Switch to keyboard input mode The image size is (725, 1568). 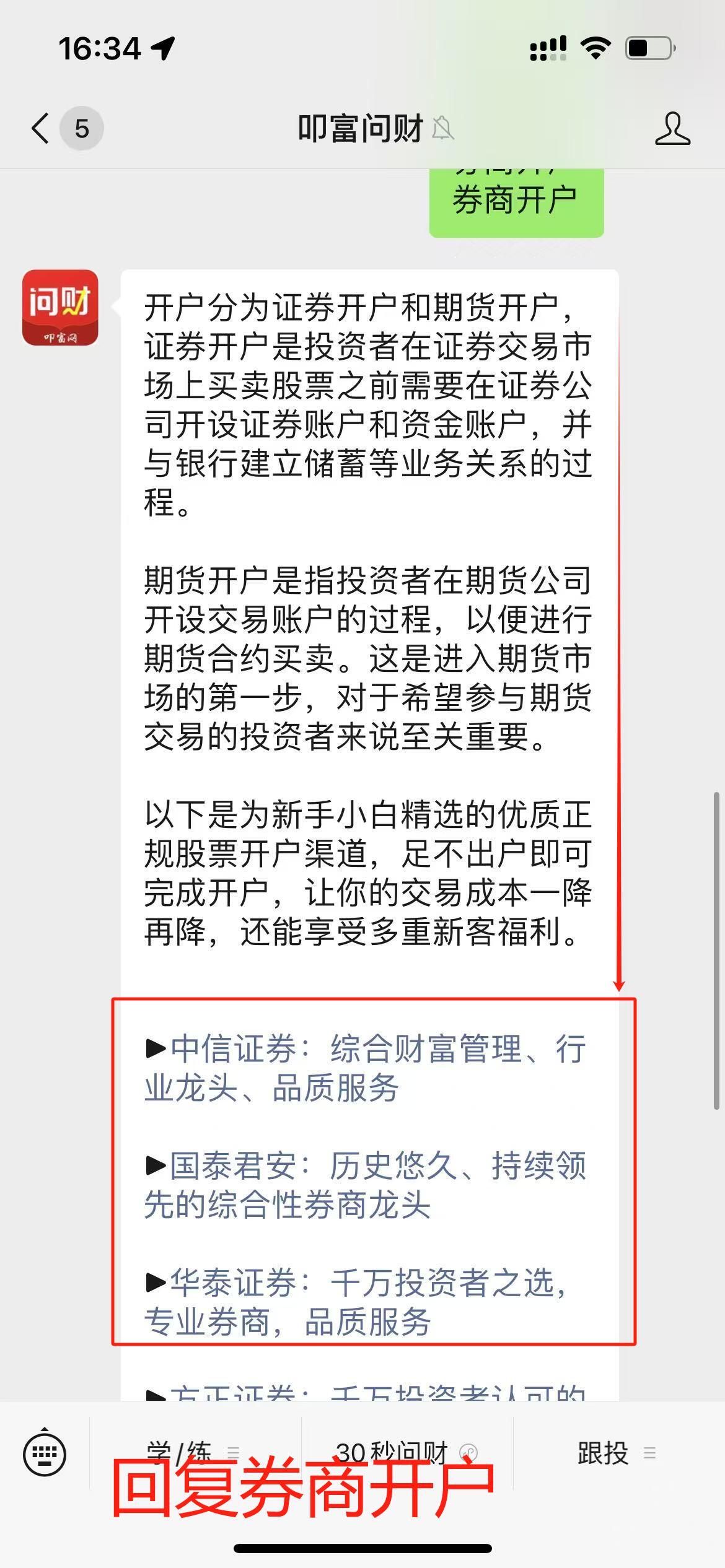pos(45,1453)
